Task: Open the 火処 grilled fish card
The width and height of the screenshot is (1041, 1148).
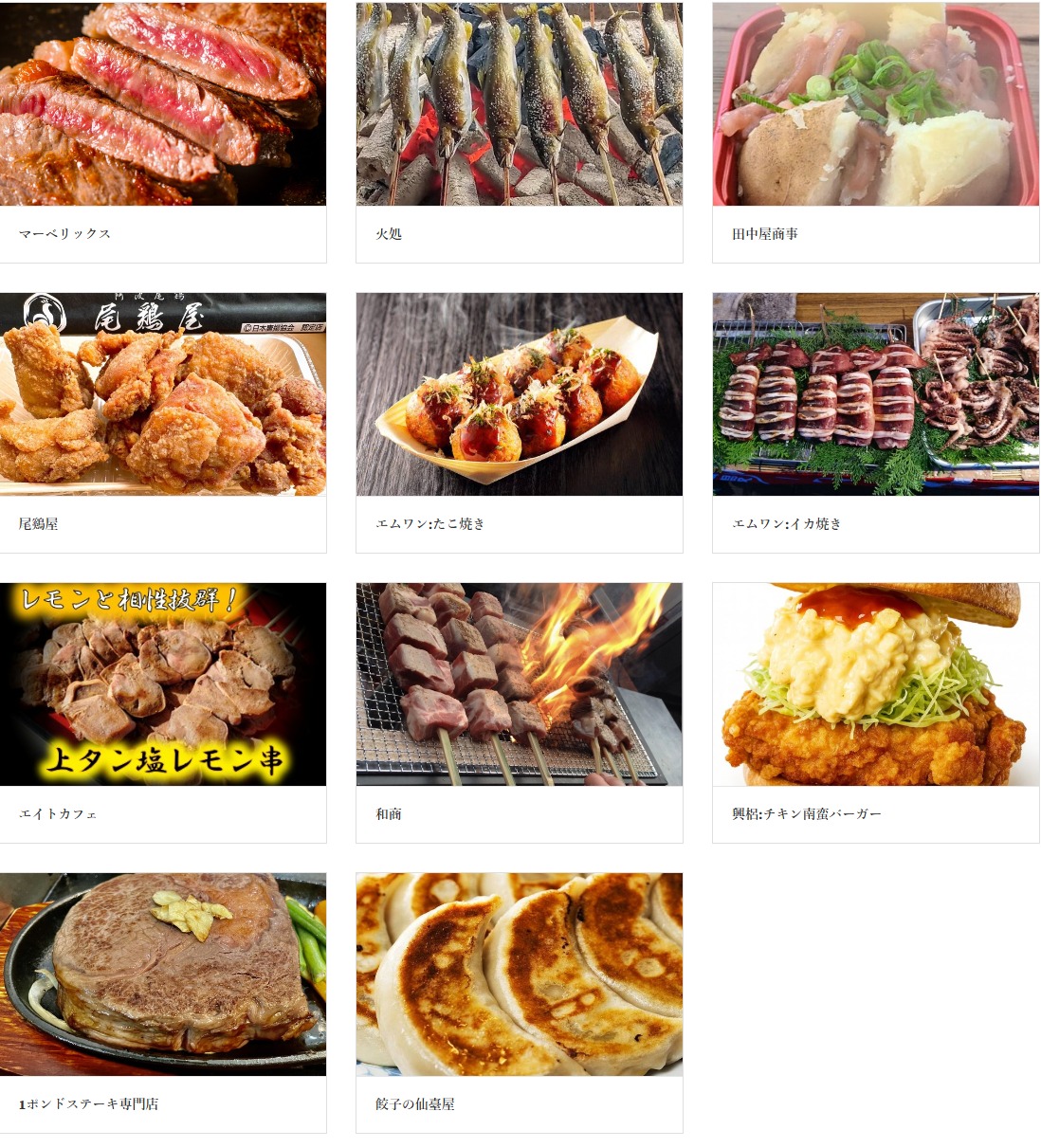Action: (x=519, y=104)
